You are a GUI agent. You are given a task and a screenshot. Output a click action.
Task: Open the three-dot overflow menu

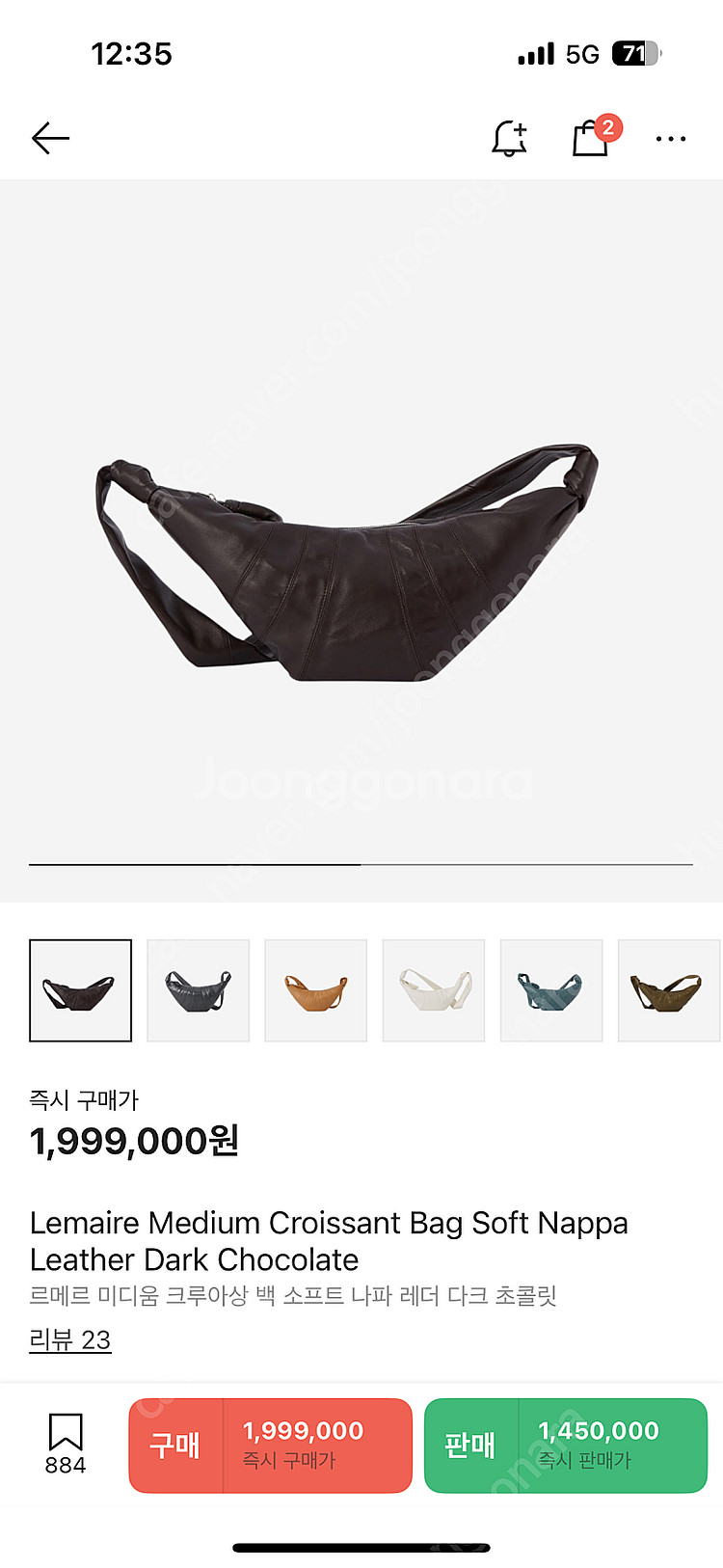coord(671,139)
